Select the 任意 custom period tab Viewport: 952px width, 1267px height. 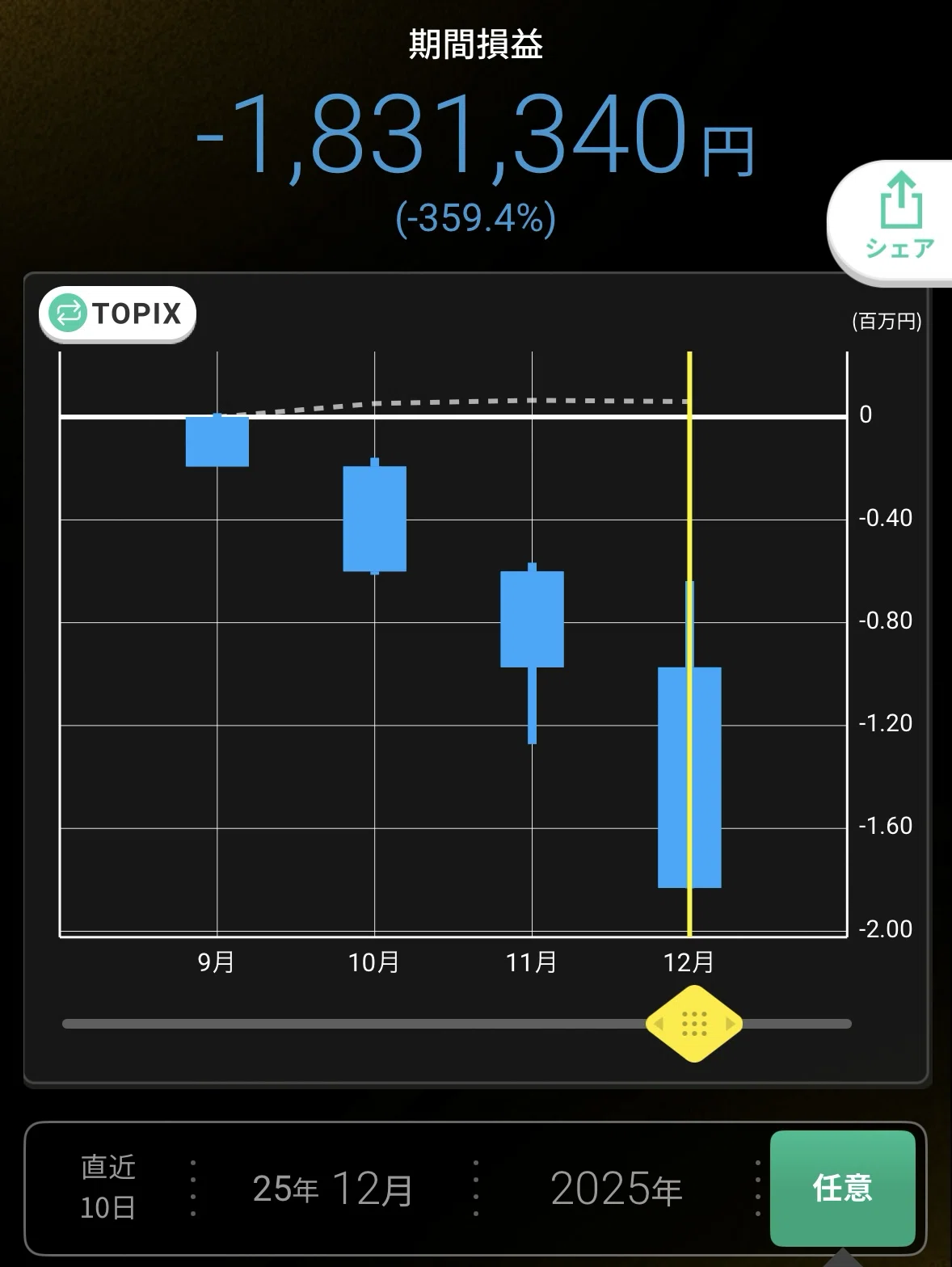842,1188
